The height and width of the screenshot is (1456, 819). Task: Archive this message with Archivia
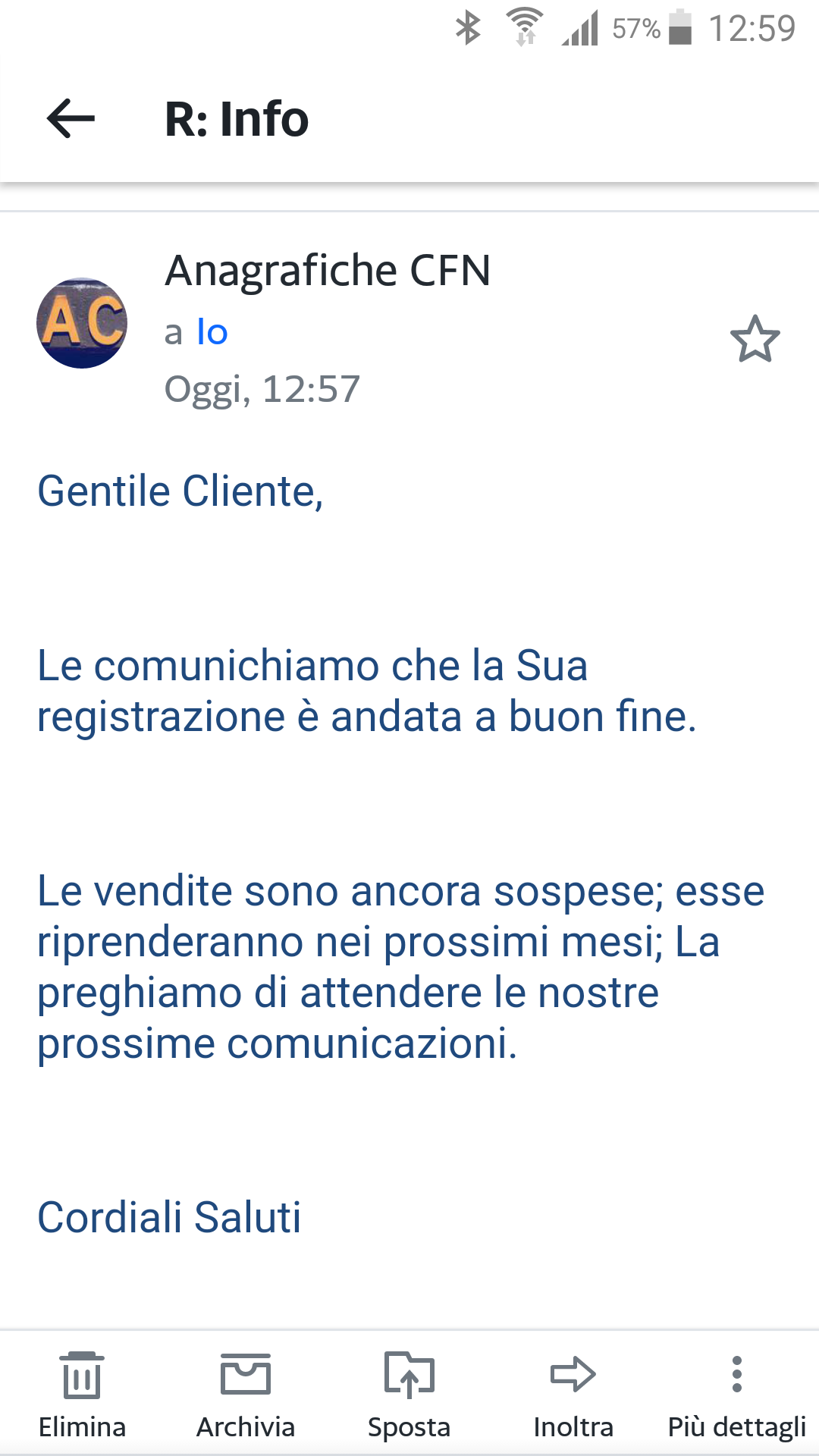point(246,1394)
